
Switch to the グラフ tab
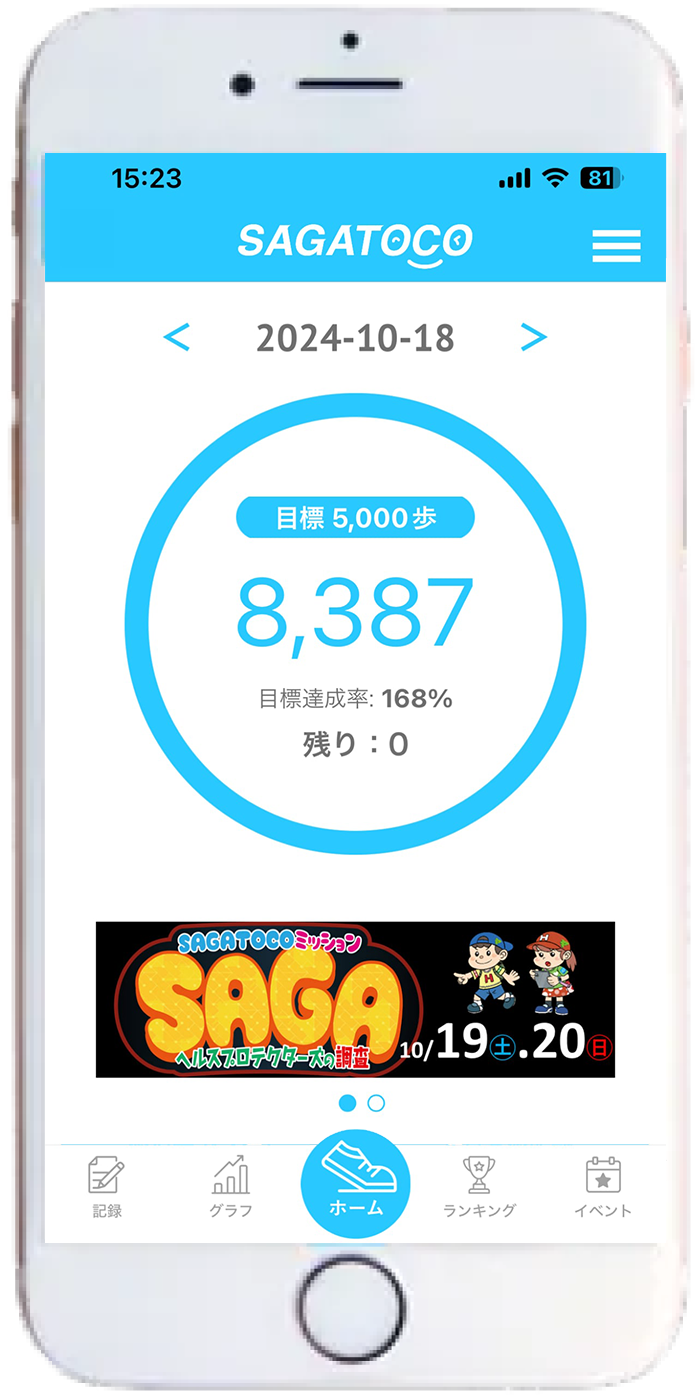click(x=231, y=1186)
